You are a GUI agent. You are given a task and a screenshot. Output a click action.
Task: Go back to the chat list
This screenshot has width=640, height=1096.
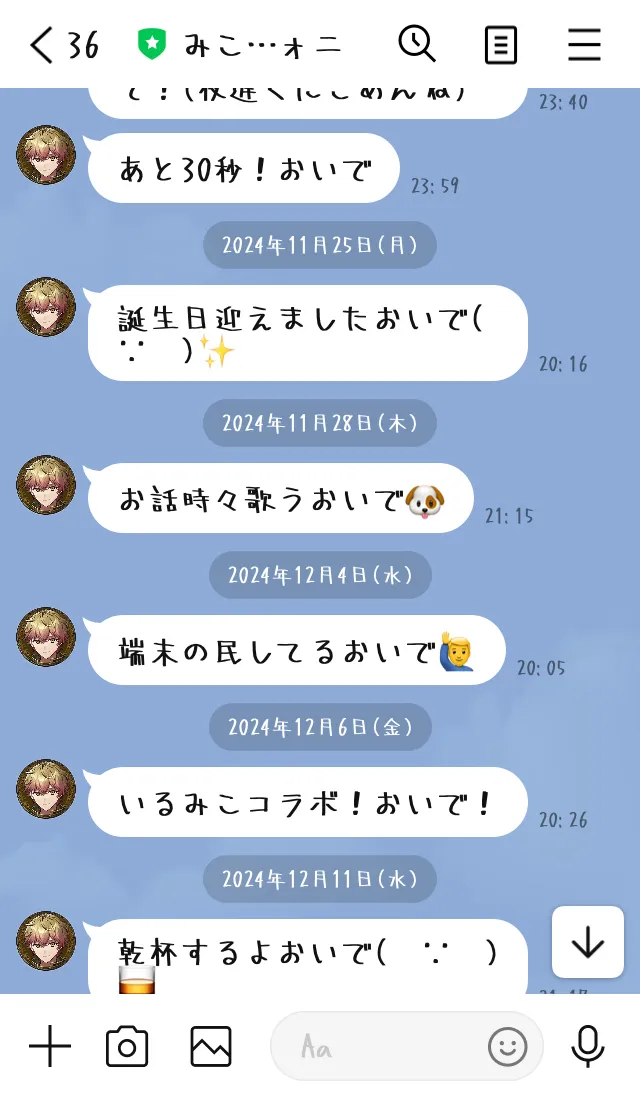[42, 45]
